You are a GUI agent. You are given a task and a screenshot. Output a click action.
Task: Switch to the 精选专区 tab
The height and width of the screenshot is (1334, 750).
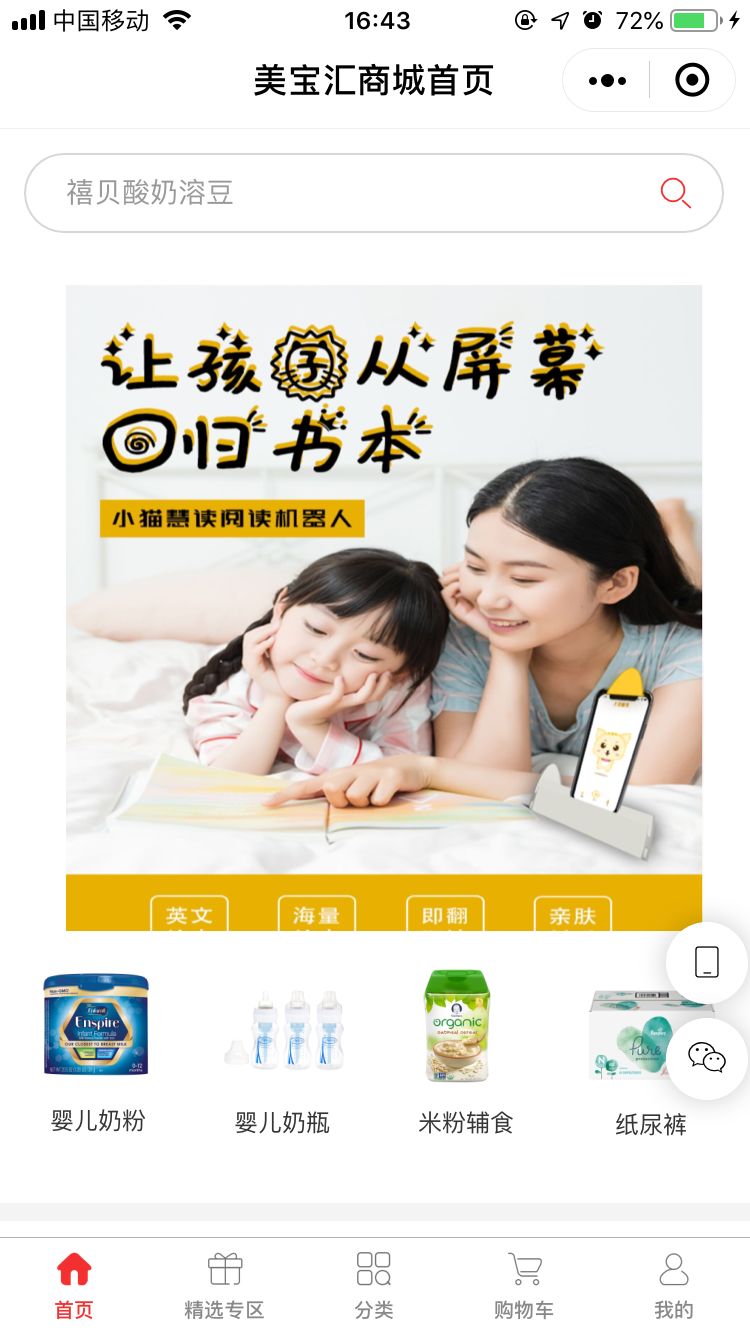224,1286
